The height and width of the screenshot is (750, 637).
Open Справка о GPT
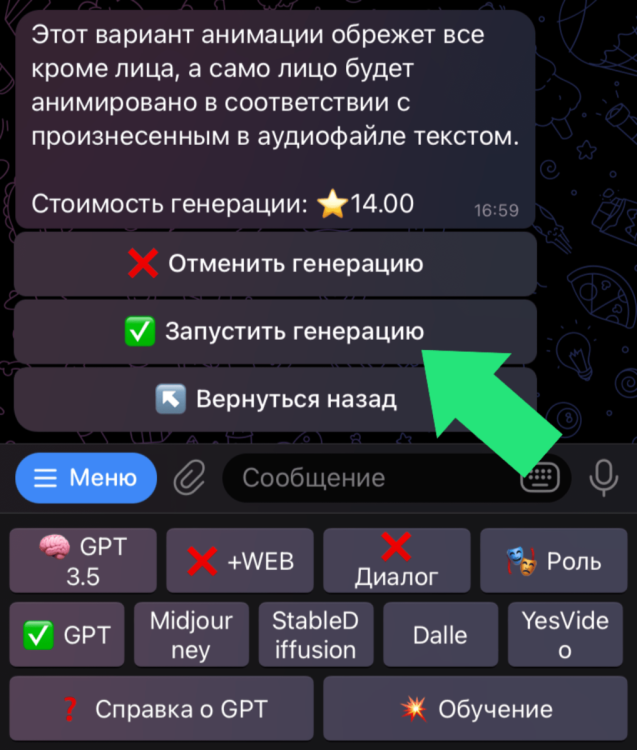(x=161, y=710)
